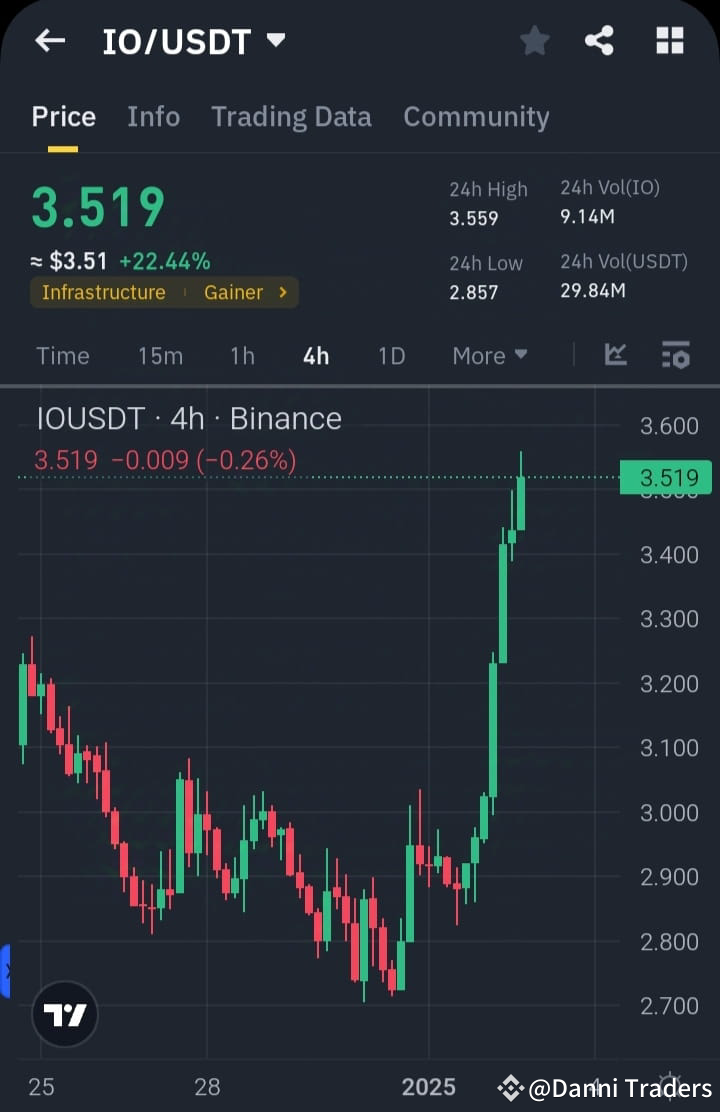
Task: Open the Gainer tag chevron
Action: coord(283,293)
